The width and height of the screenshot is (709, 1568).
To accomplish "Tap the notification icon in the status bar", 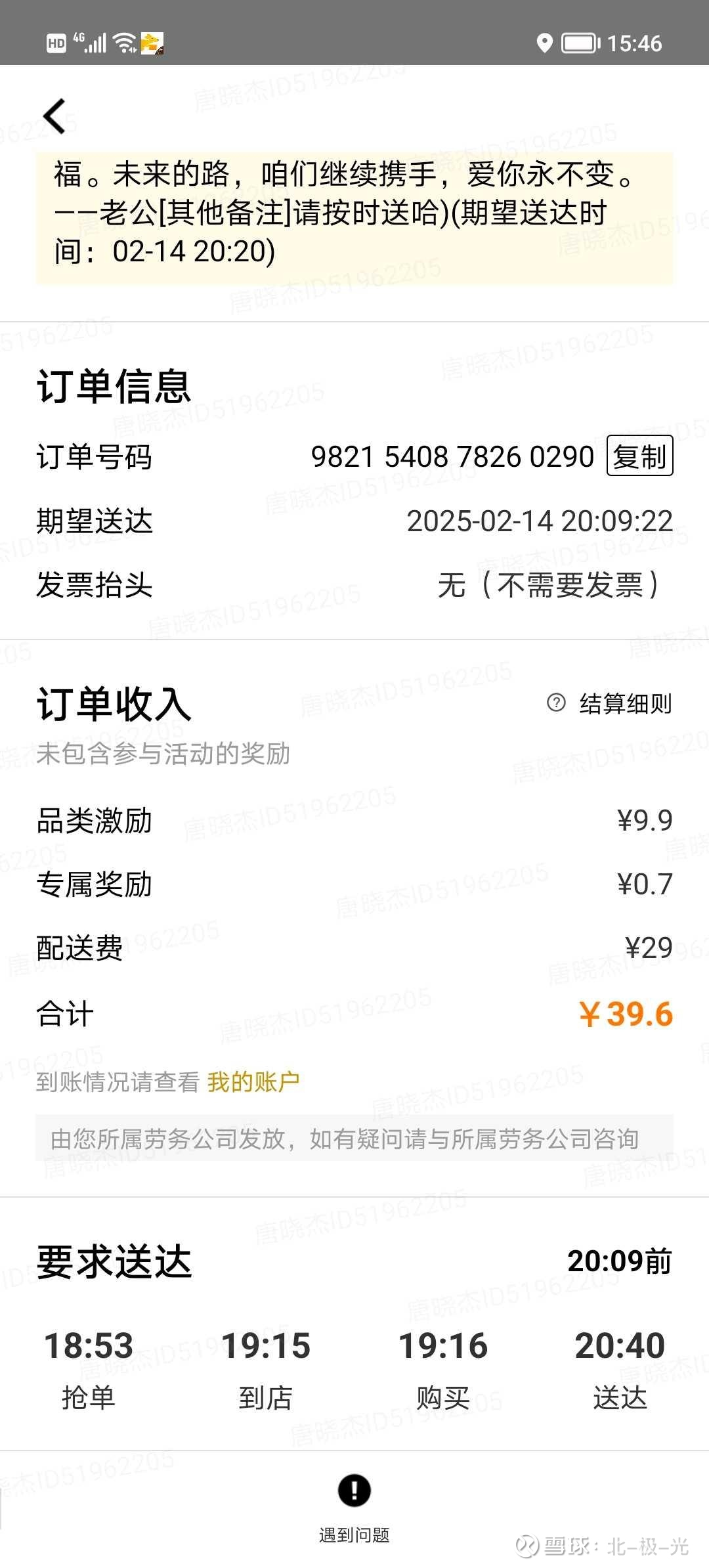I will (152, 45).
